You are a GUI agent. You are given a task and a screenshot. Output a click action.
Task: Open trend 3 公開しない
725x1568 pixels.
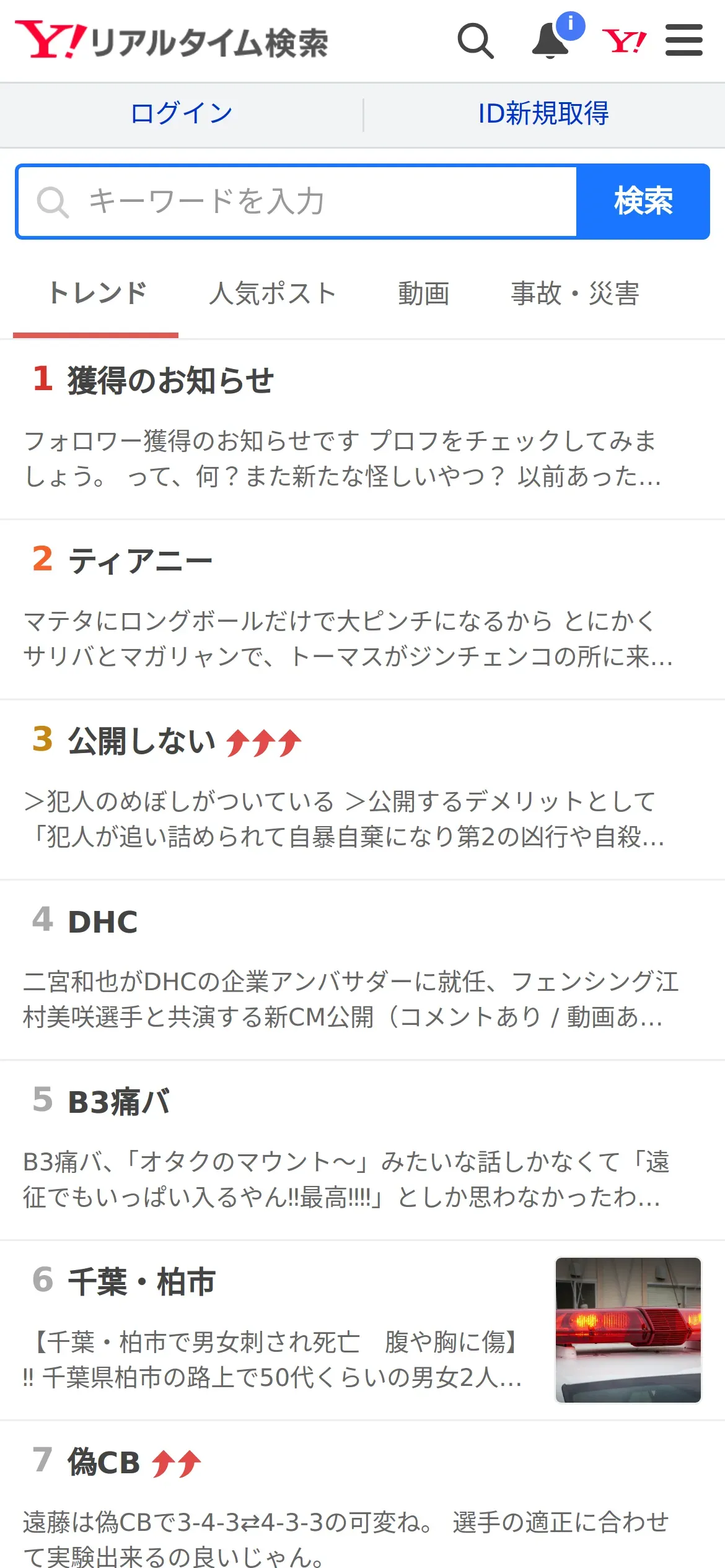362,790
